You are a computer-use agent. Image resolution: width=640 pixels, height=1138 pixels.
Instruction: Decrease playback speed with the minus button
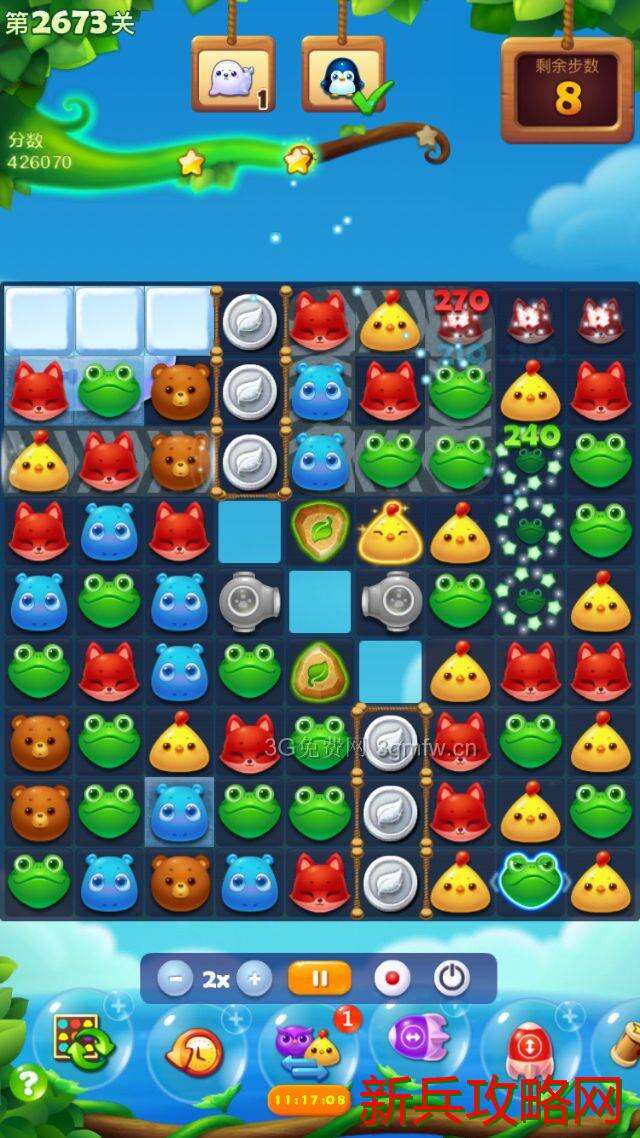[x=175, y=978]
